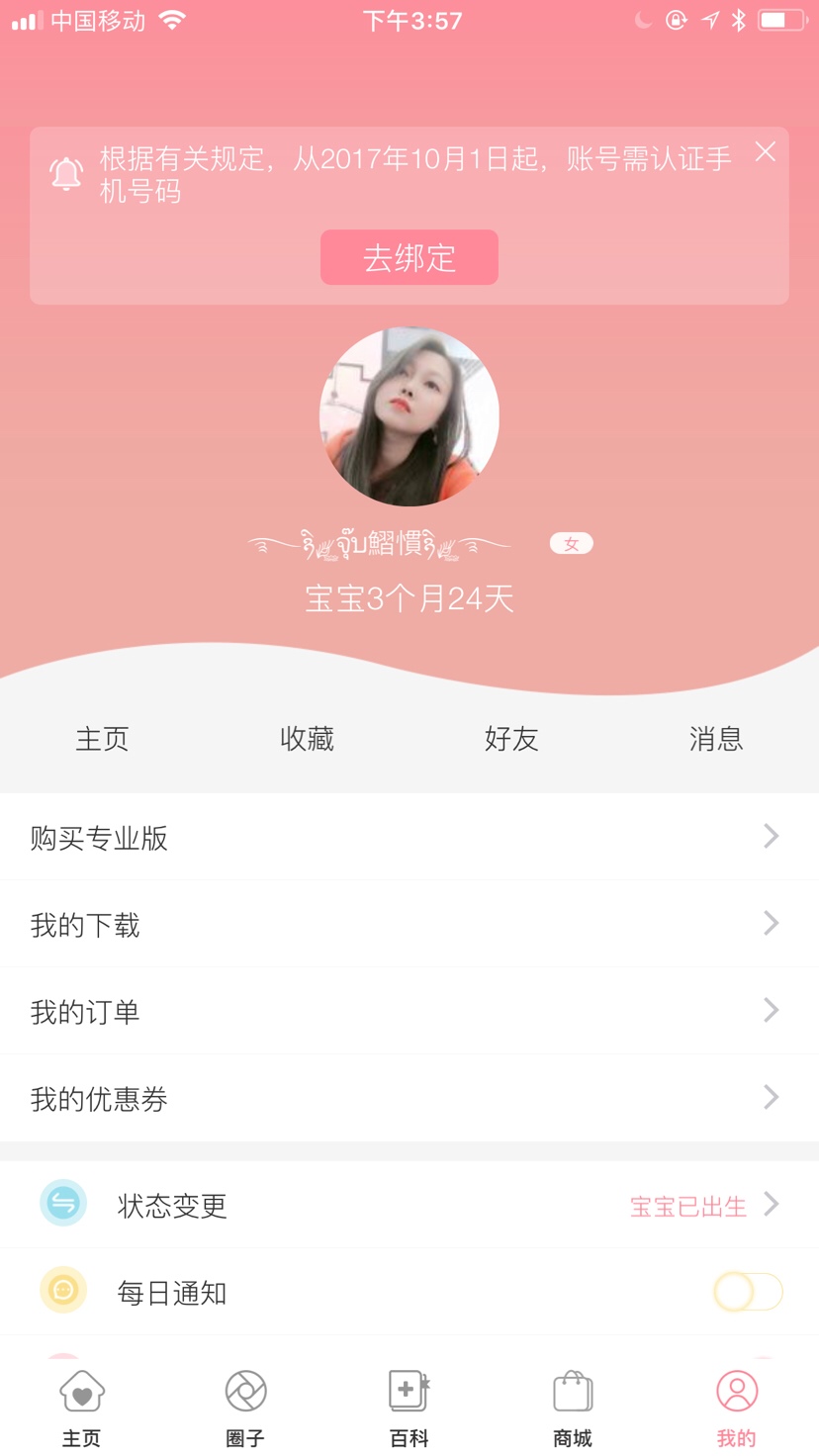Open the 百科 encyclopedia tab
The image size is (819, 1456).
(x=409, y=1410)
